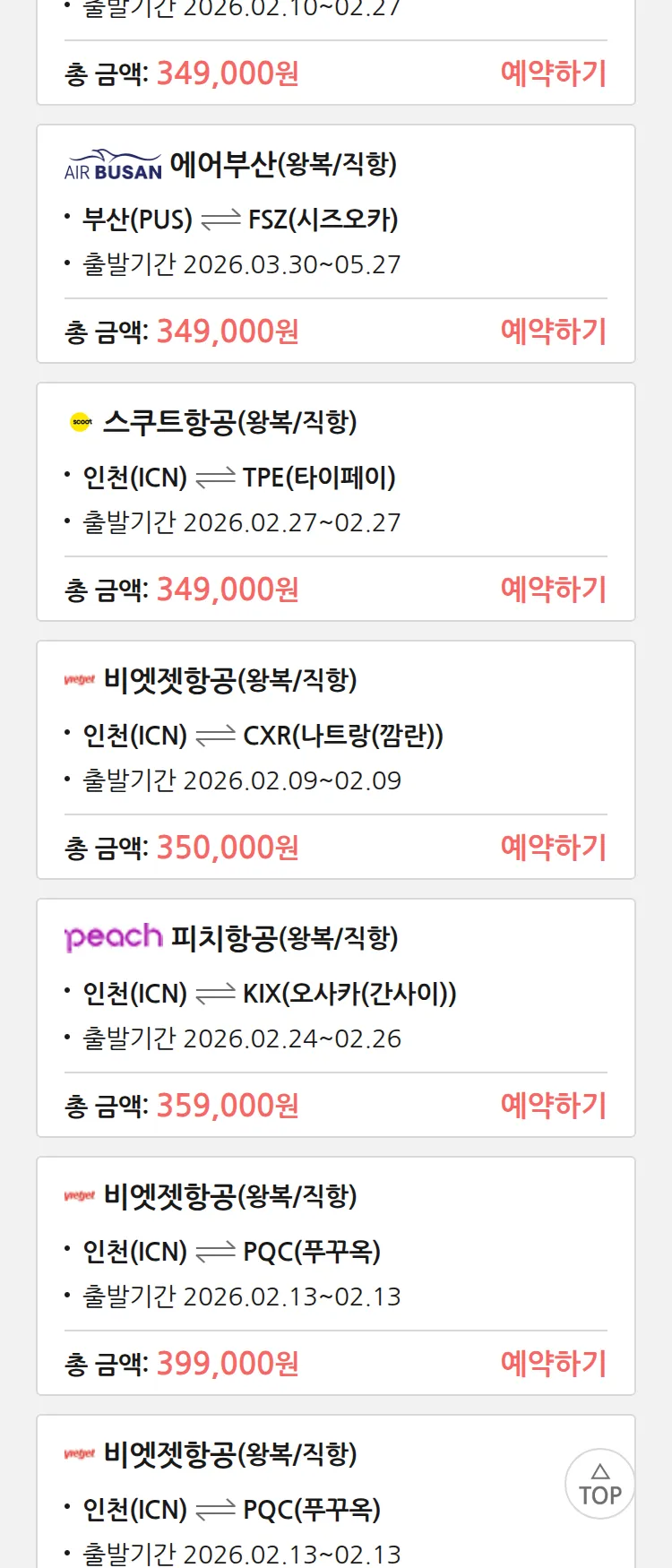Screen dimensions: 672x1568
Task: Book the 399,000원 Vietjet 푸꾸옥 flight
Action: tap(553, 1364)
